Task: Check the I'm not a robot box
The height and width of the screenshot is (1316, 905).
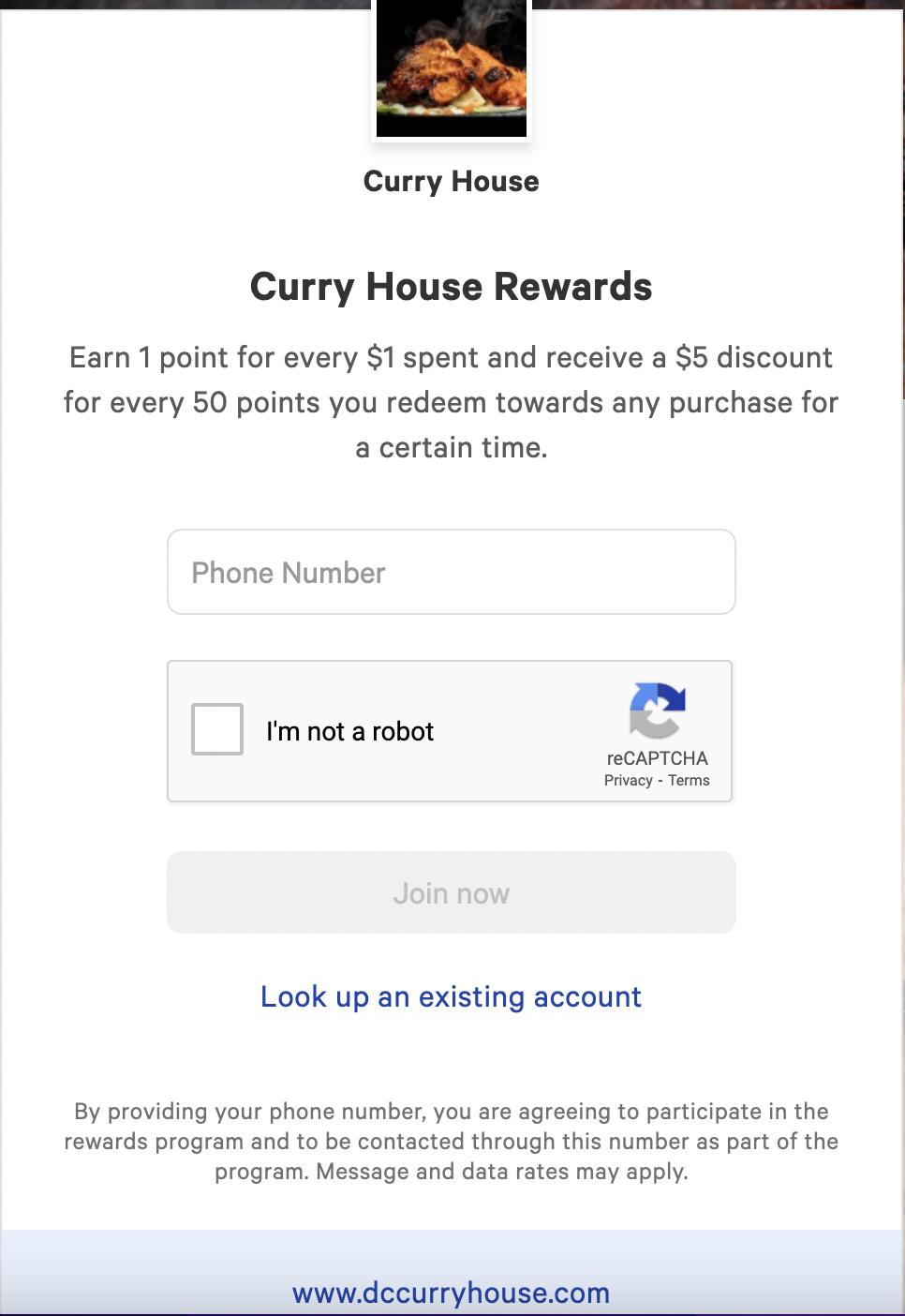Action: tap(217, 729)
